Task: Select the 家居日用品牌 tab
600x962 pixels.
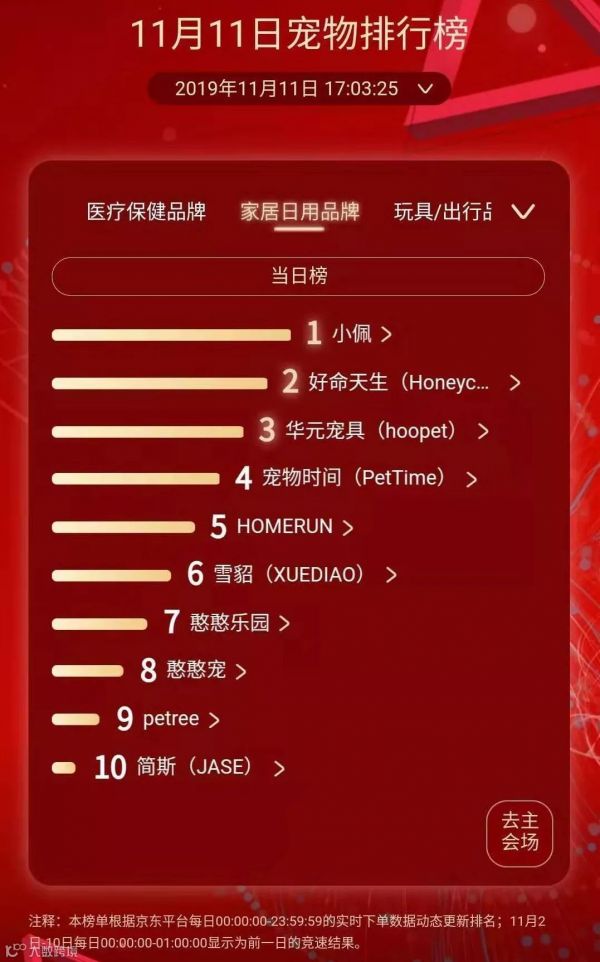Action: point(300,212)
